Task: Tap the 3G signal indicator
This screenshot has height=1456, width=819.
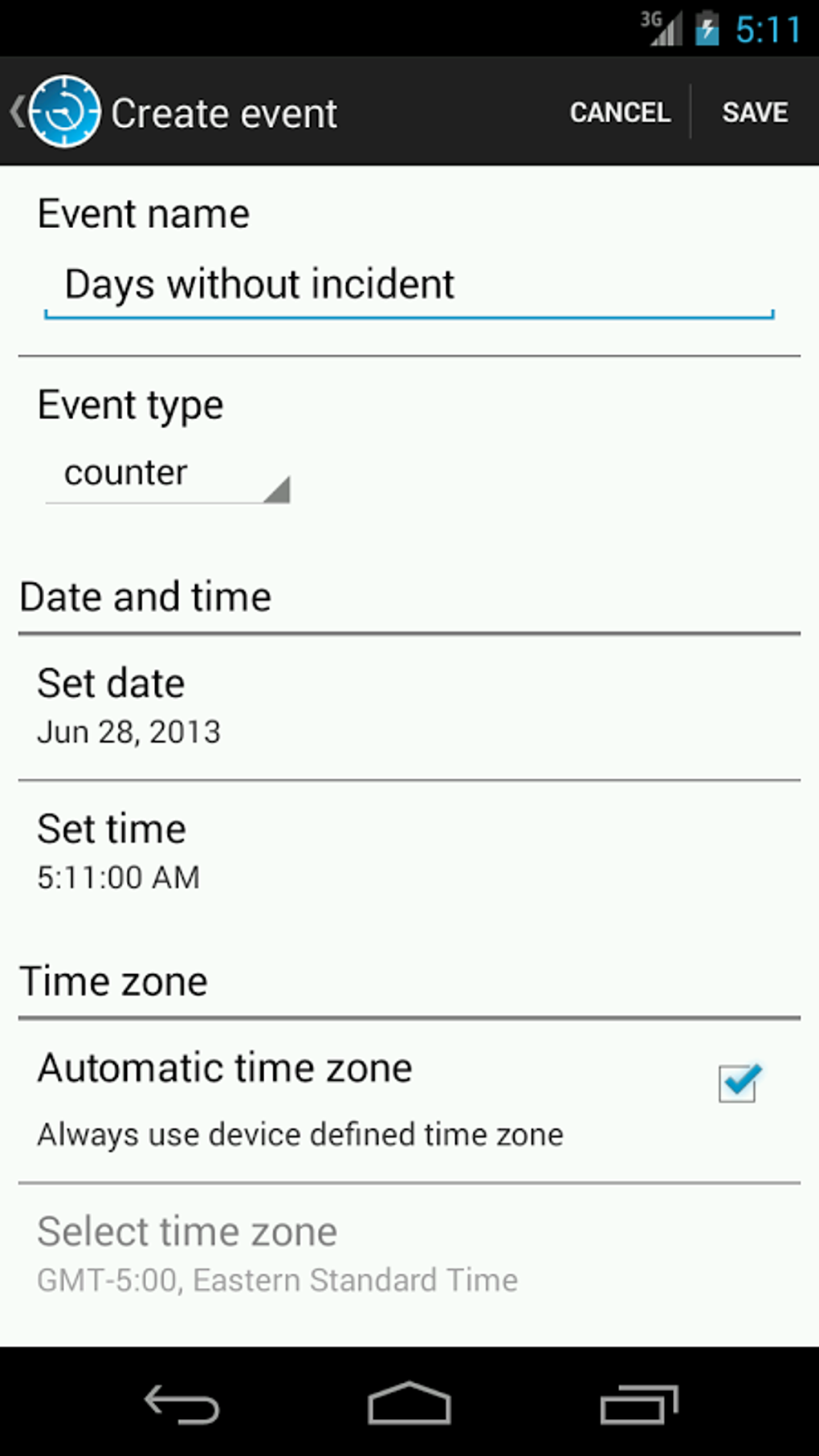Action: 658,27
